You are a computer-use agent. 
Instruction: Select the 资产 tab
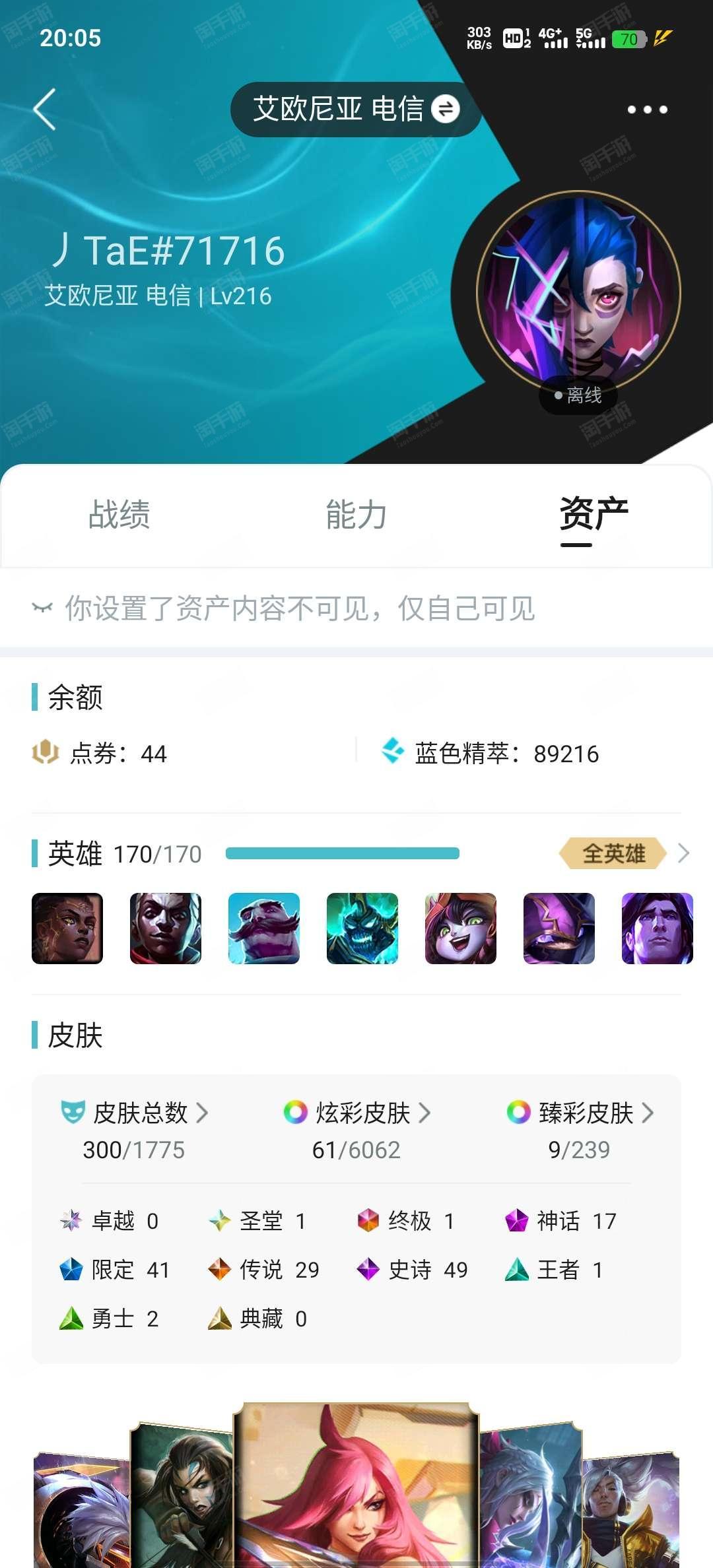594,515
